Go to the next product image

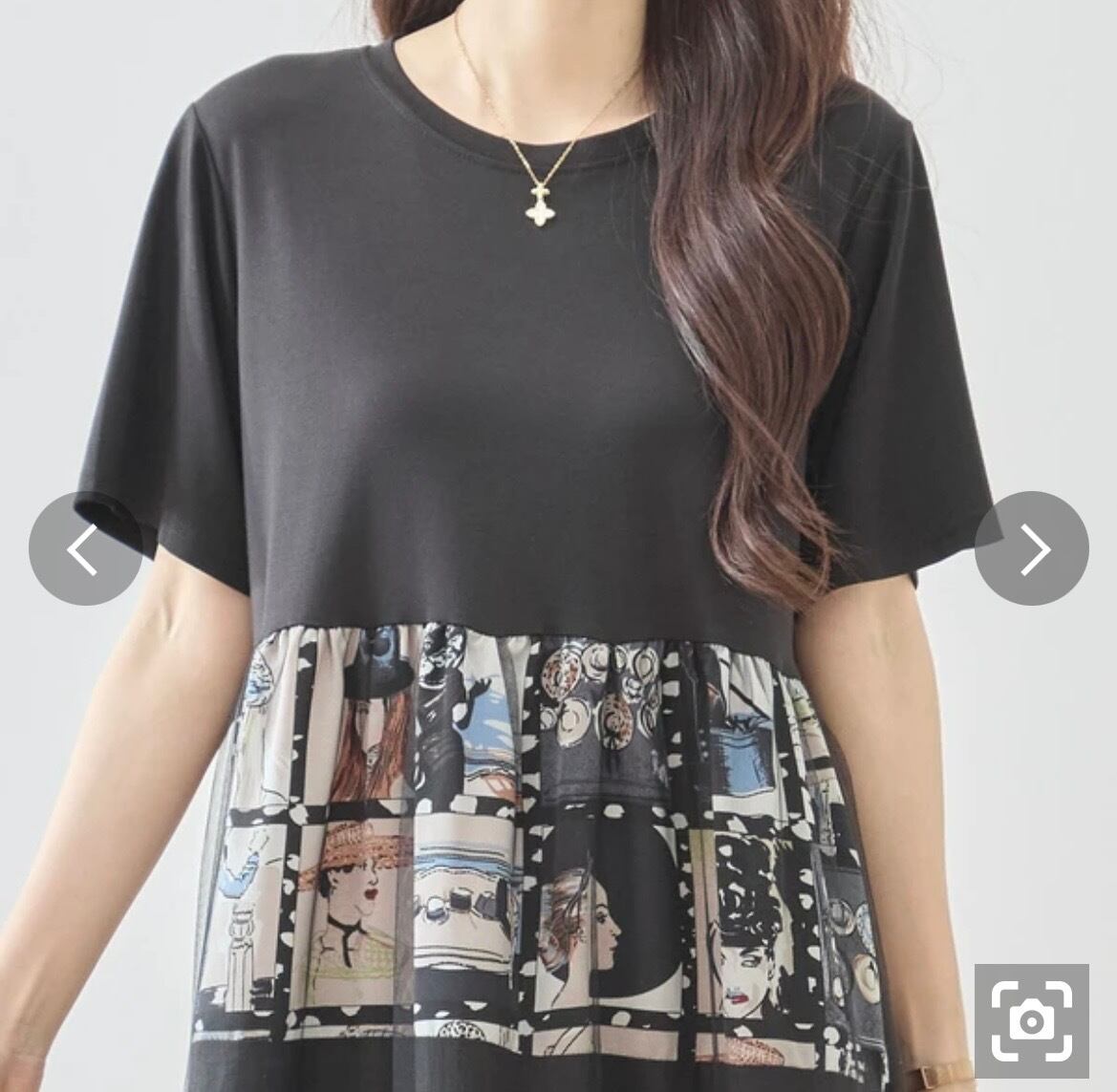(1032, 548)
